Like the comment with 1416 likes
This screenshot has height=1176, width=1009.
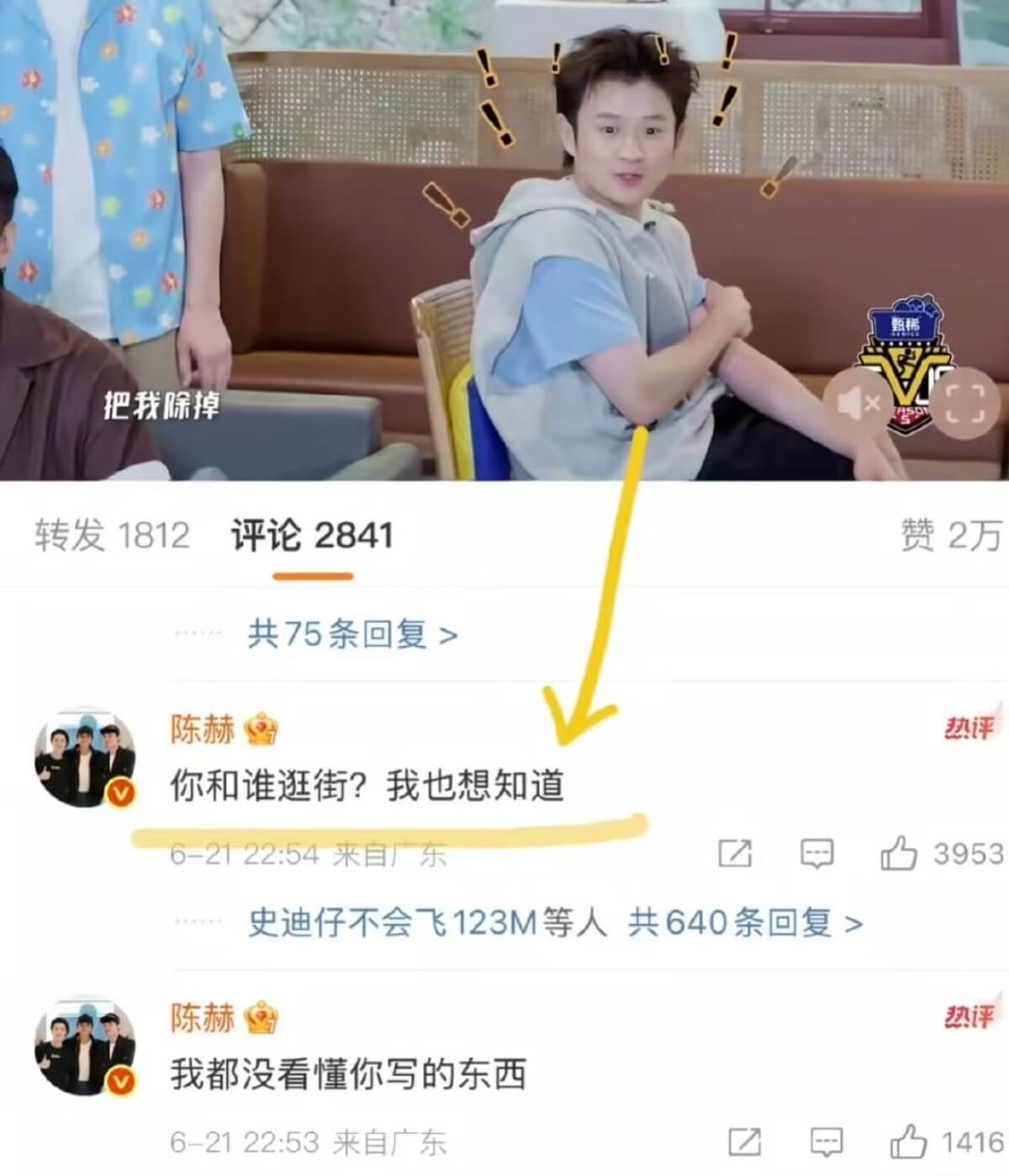tap(909, 1142)
